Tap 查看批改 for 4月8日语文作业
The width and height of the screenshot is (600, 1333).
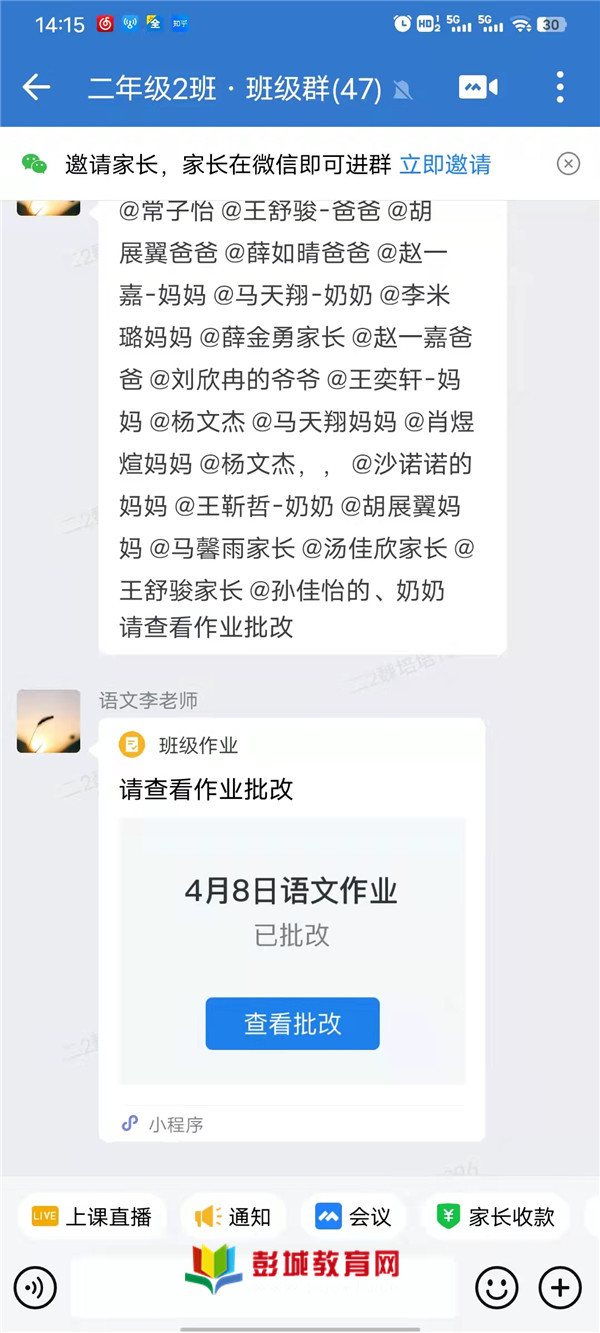click(x=292, y=1023)
